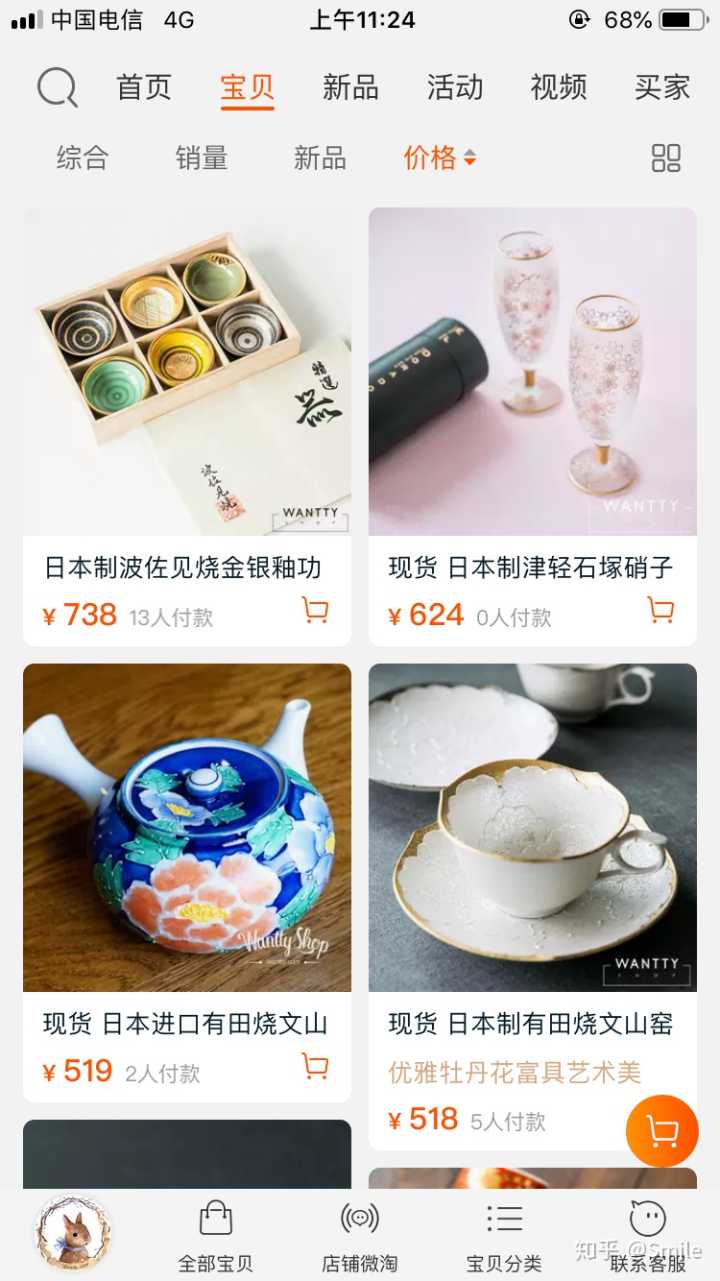Add the ¥519 teapot to cart
The image size is (720, 1281).
[x=315, y=1067]
